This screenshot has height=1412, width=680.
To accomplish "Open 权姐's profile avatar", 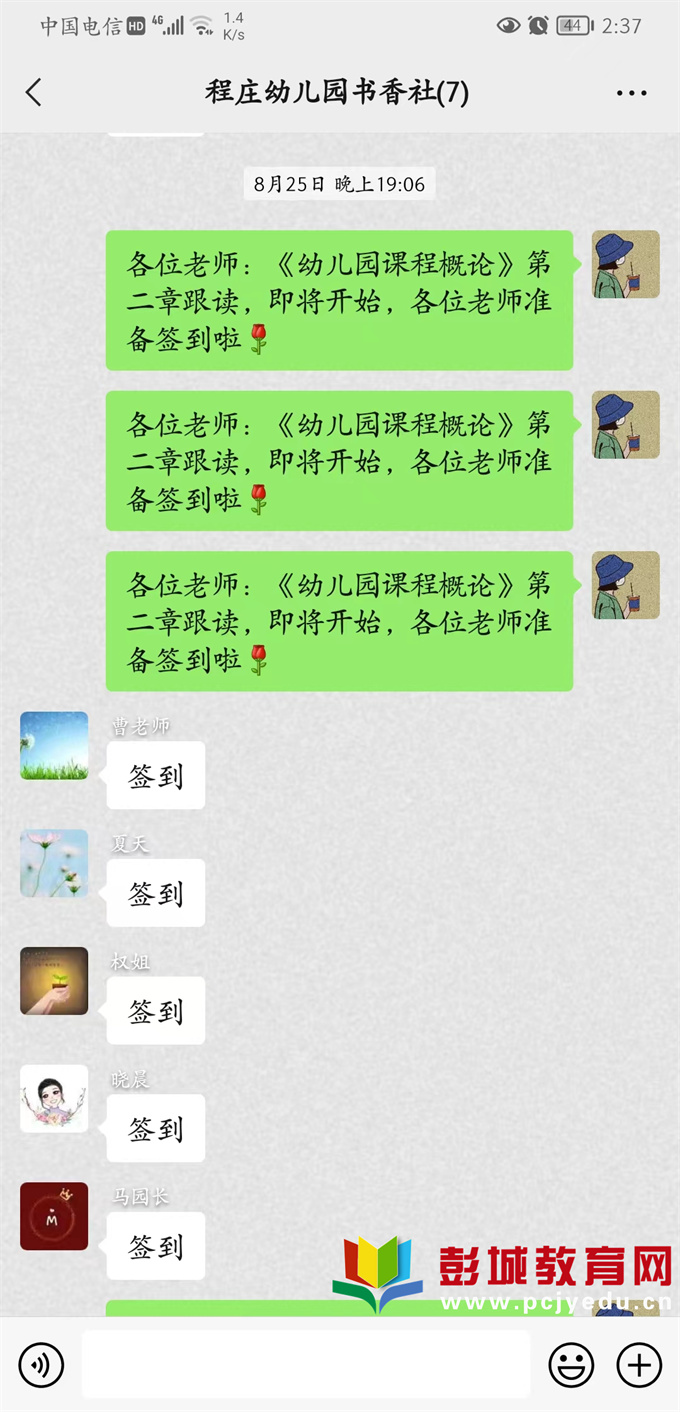I will pyautogui.click(x=54, y=981).
